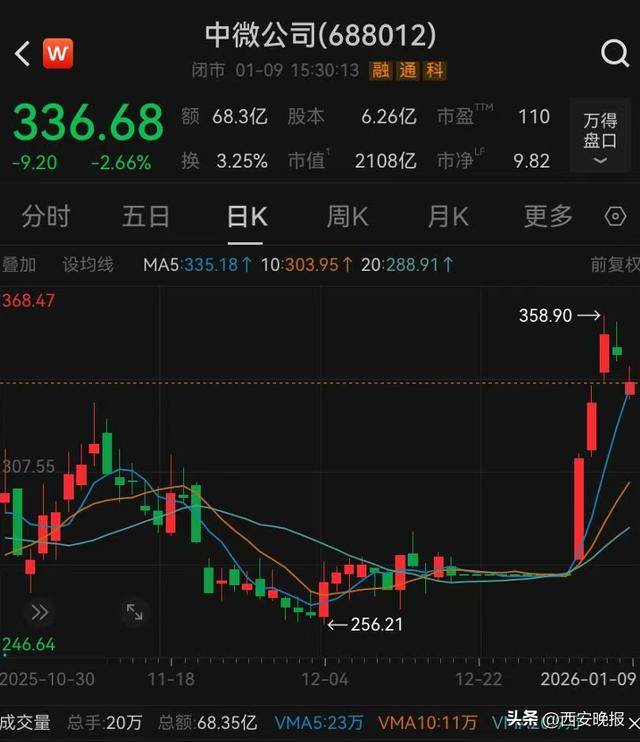Tap the 成交量 indicator label

[x=25, y=722]
